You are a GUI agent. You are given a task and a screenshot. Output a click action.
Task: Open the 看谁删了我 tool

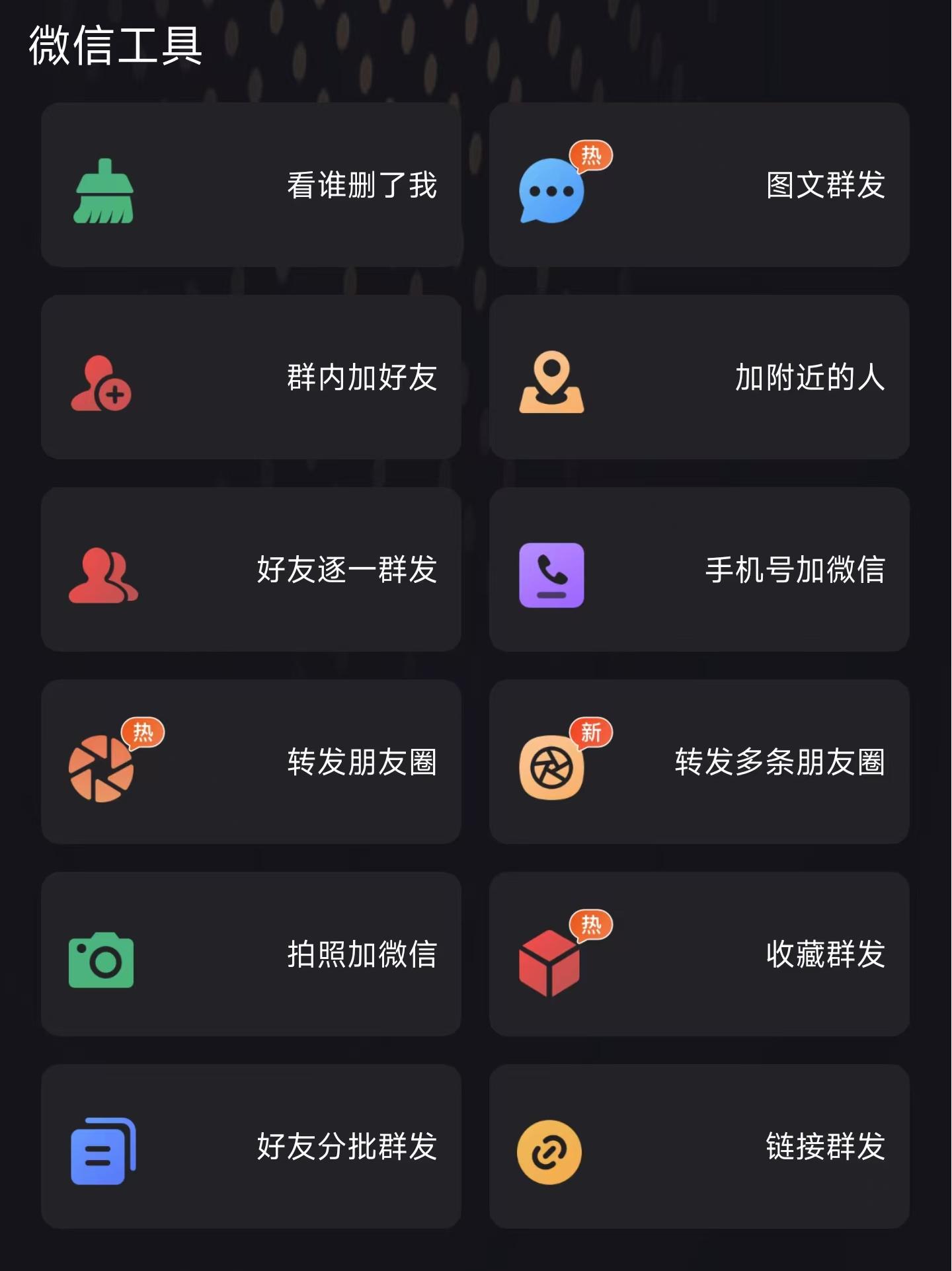(251, 185)
